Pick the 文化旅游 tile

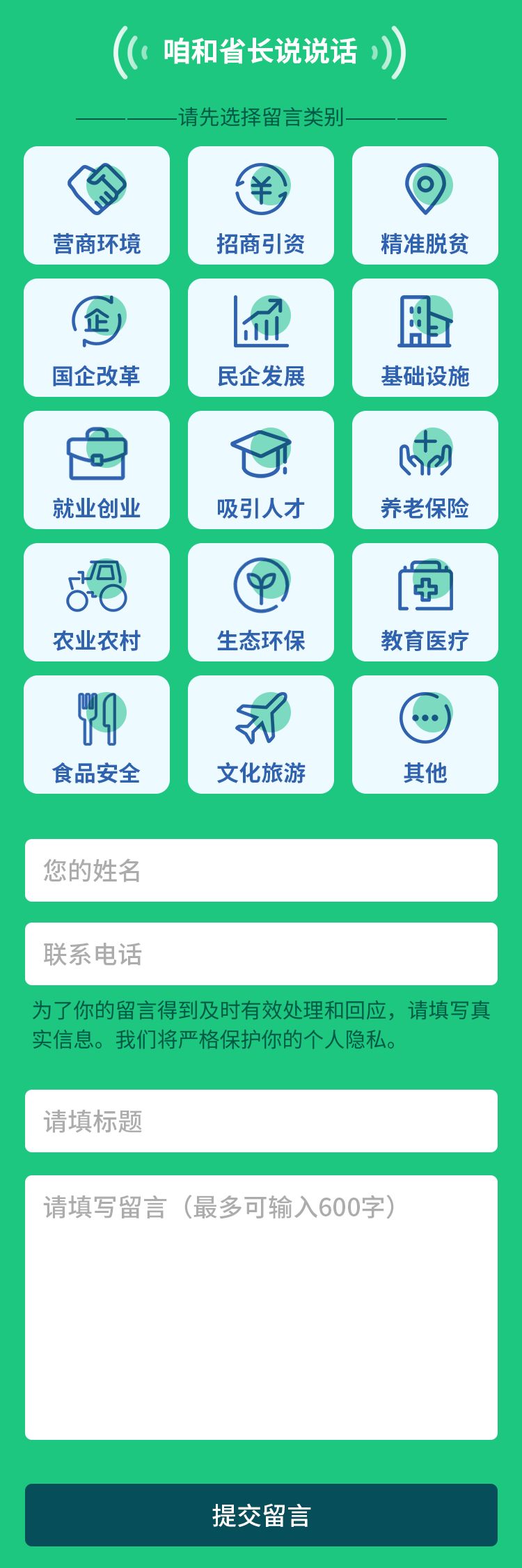261,735
